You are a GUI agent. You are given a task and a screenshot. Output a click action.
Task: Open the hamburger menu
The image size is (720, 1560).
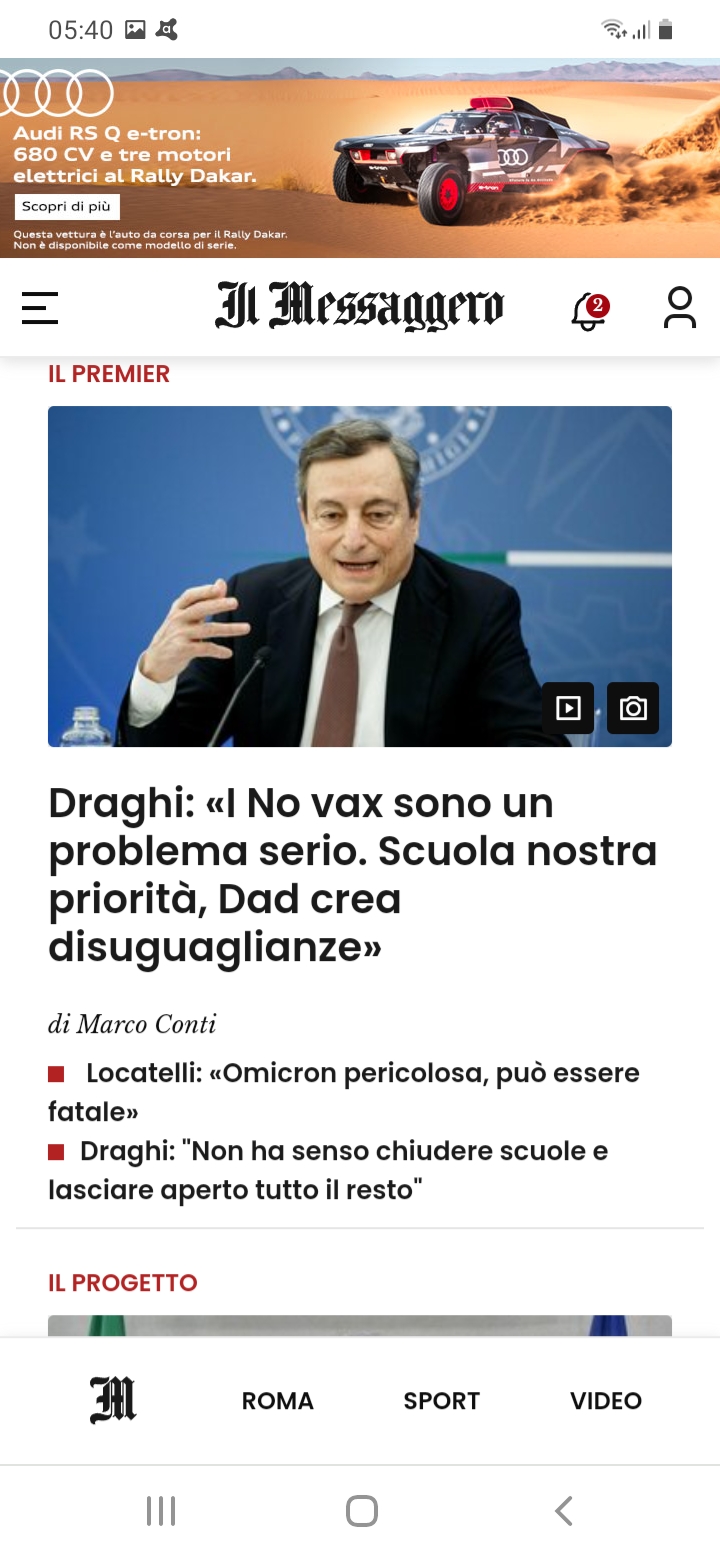tap(40, 308)
